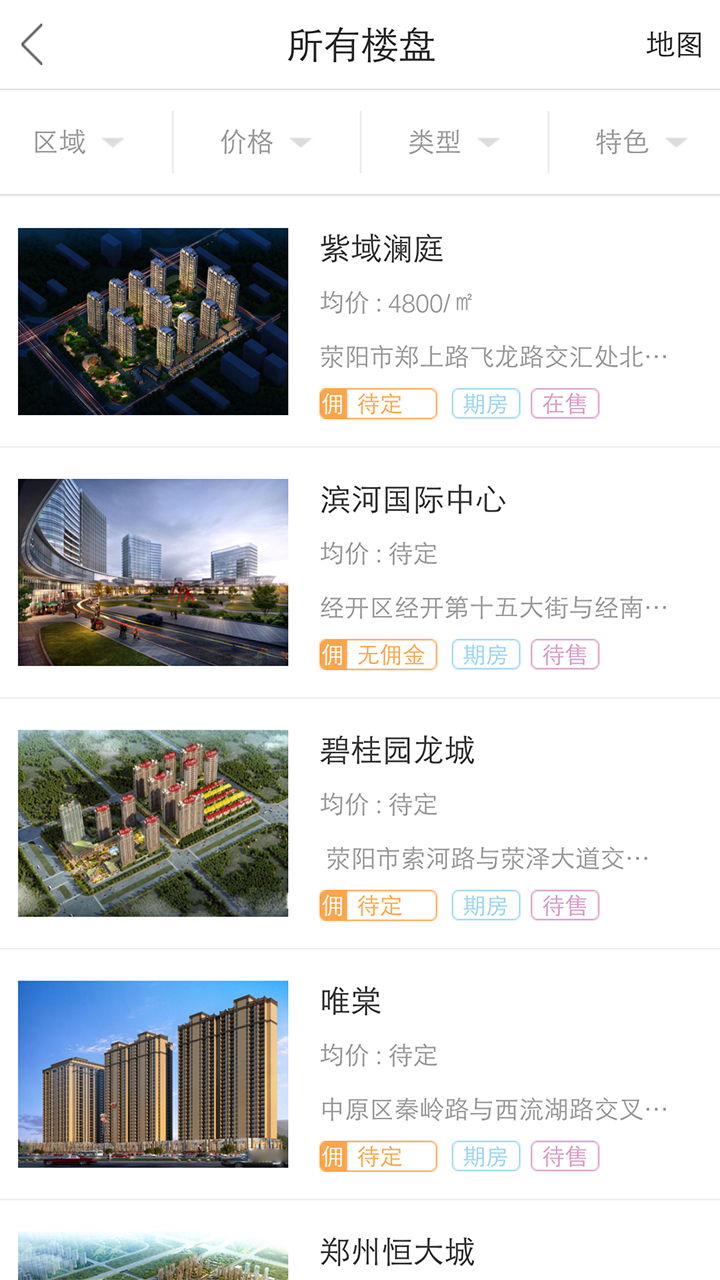
Task: Expand the 价格 filter dropdown
Action: coord(266,142)
